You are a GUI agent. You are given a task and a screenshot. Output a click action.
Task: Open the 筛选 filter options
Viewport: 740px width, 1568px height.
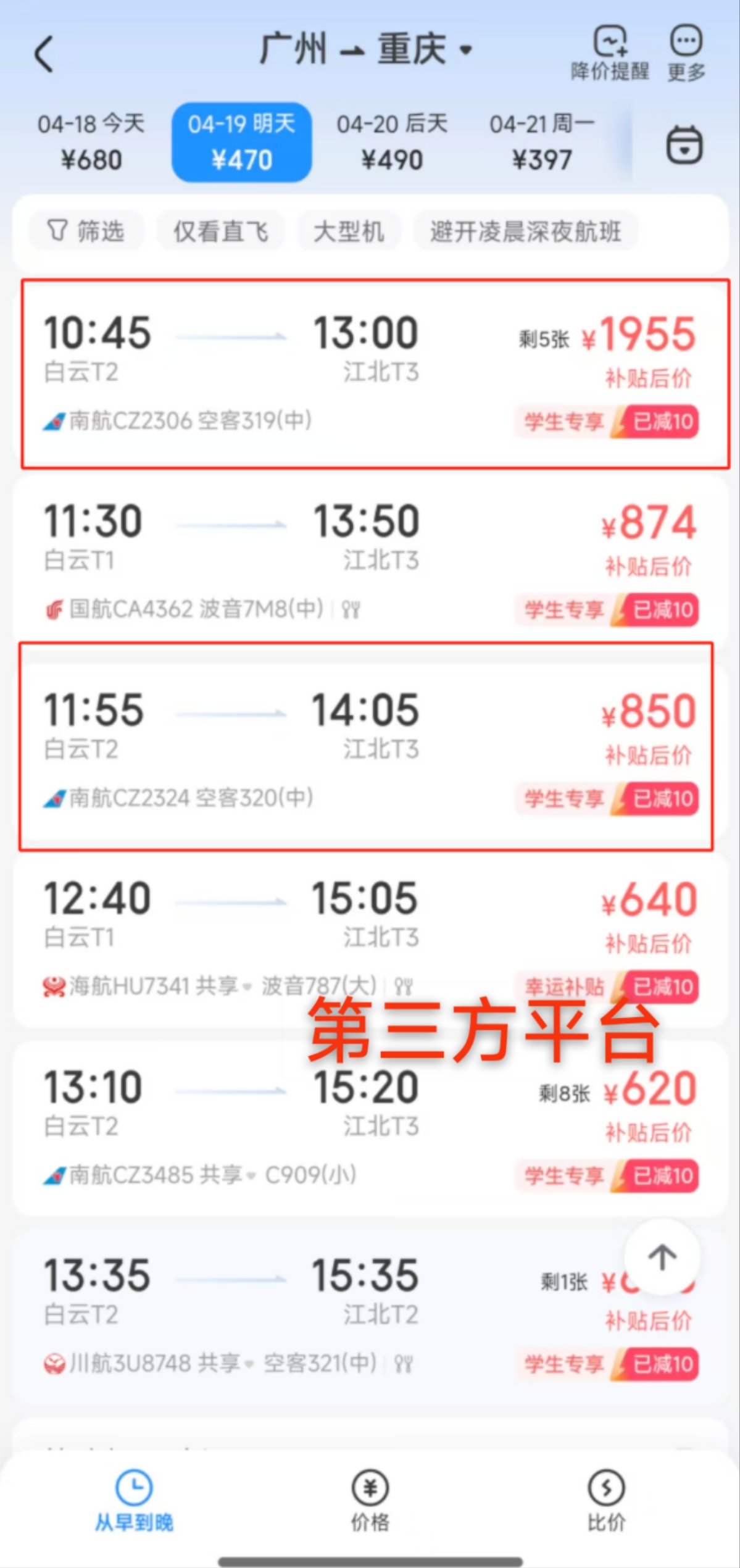point(86,231)
